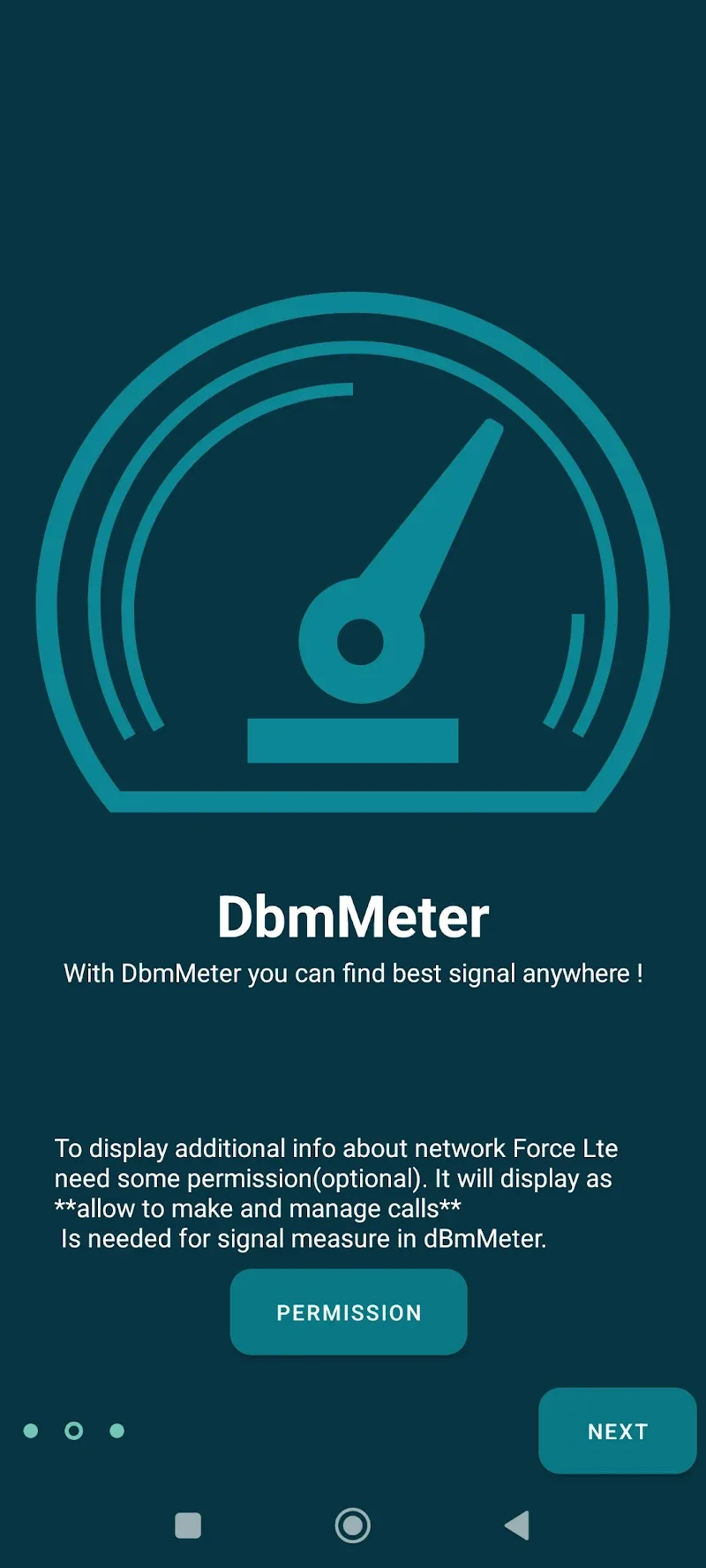Open recent apps with the square button
This screenshot has height=1568, width=706.
188,1525
